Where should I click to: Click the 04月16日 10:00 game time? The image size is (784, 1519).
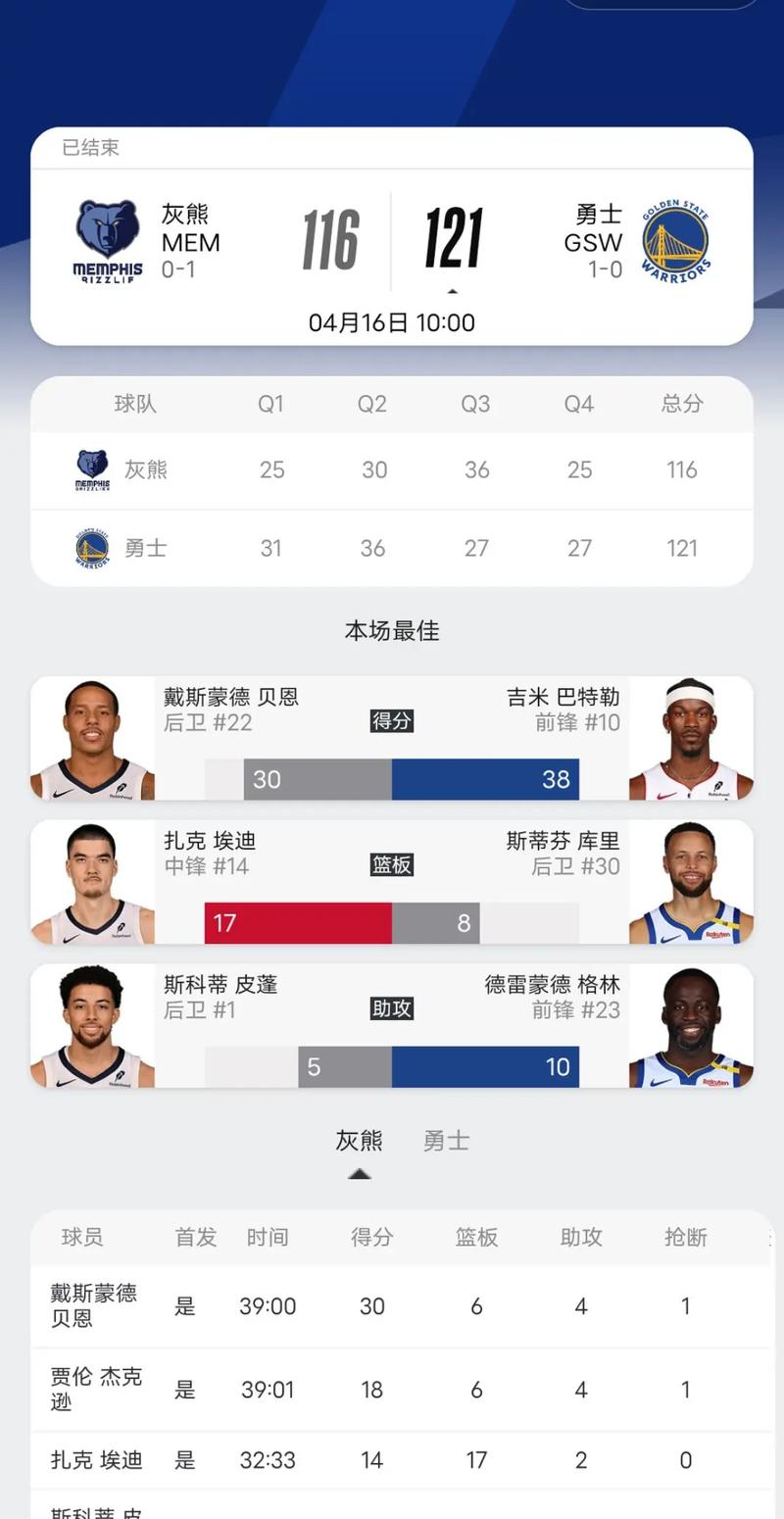tap(392, 322)
